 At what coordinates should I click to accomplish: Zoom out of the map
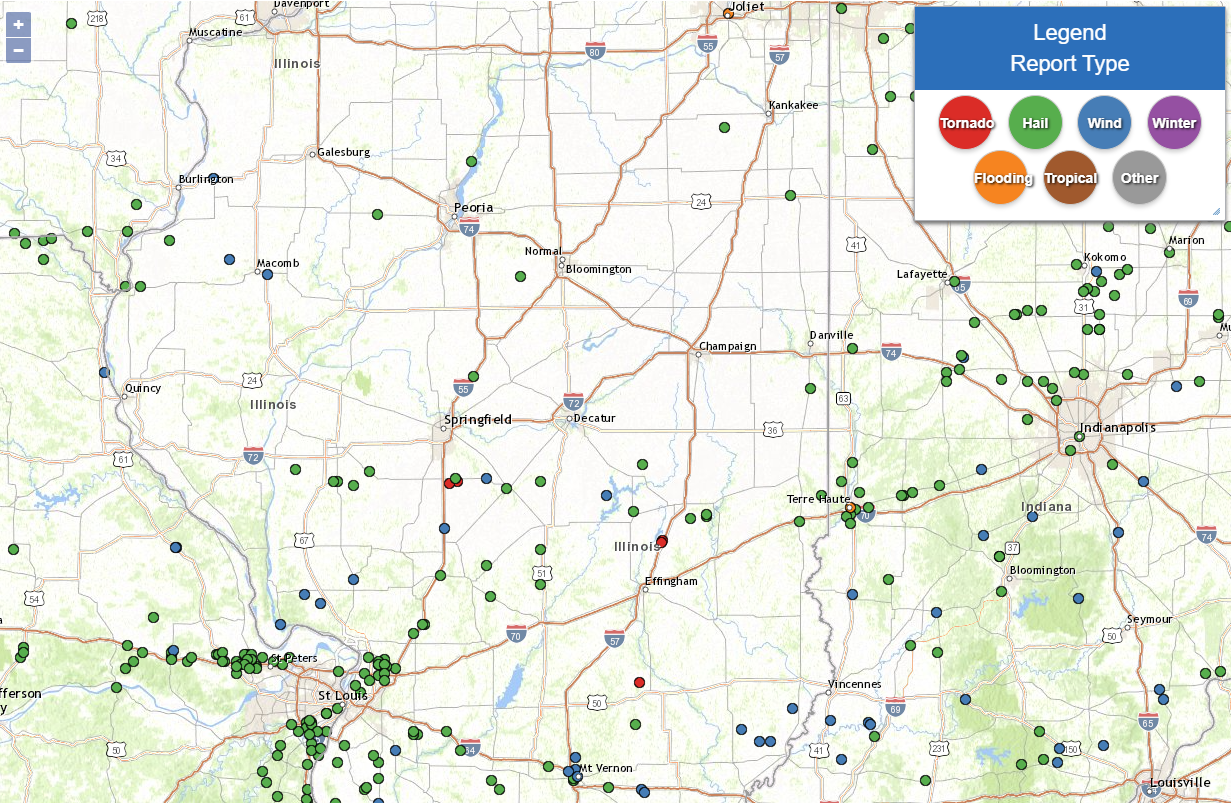(x=18, y=50)
